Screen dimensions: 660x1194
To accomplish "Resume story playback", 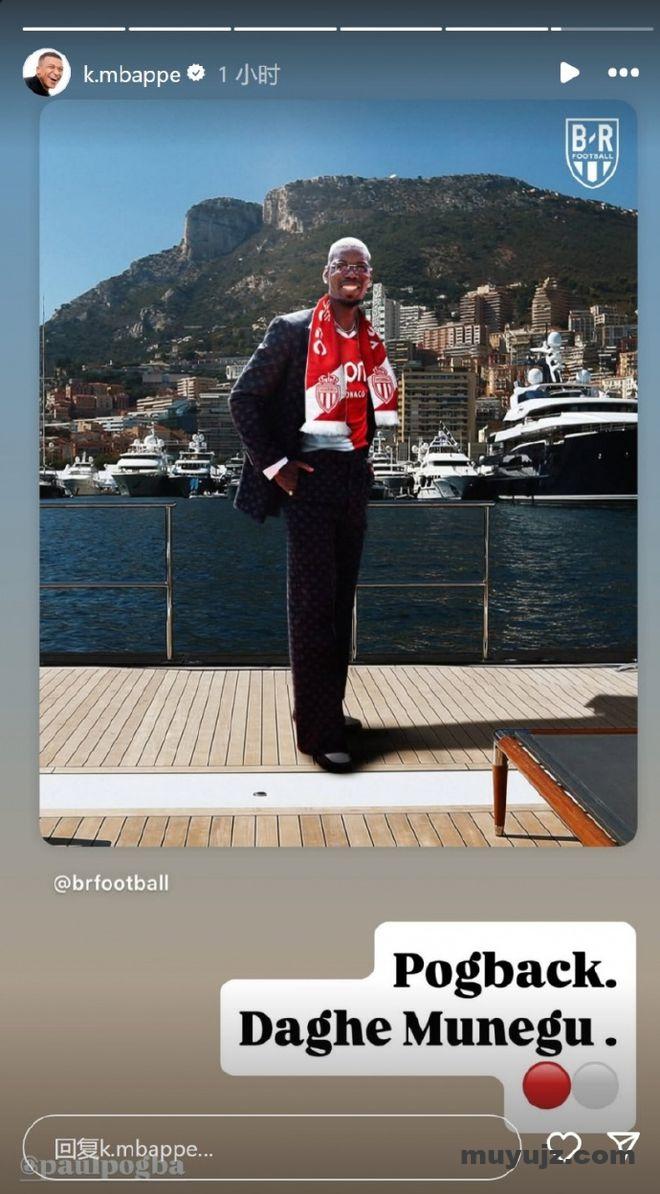I will click(x=569, y=73).
